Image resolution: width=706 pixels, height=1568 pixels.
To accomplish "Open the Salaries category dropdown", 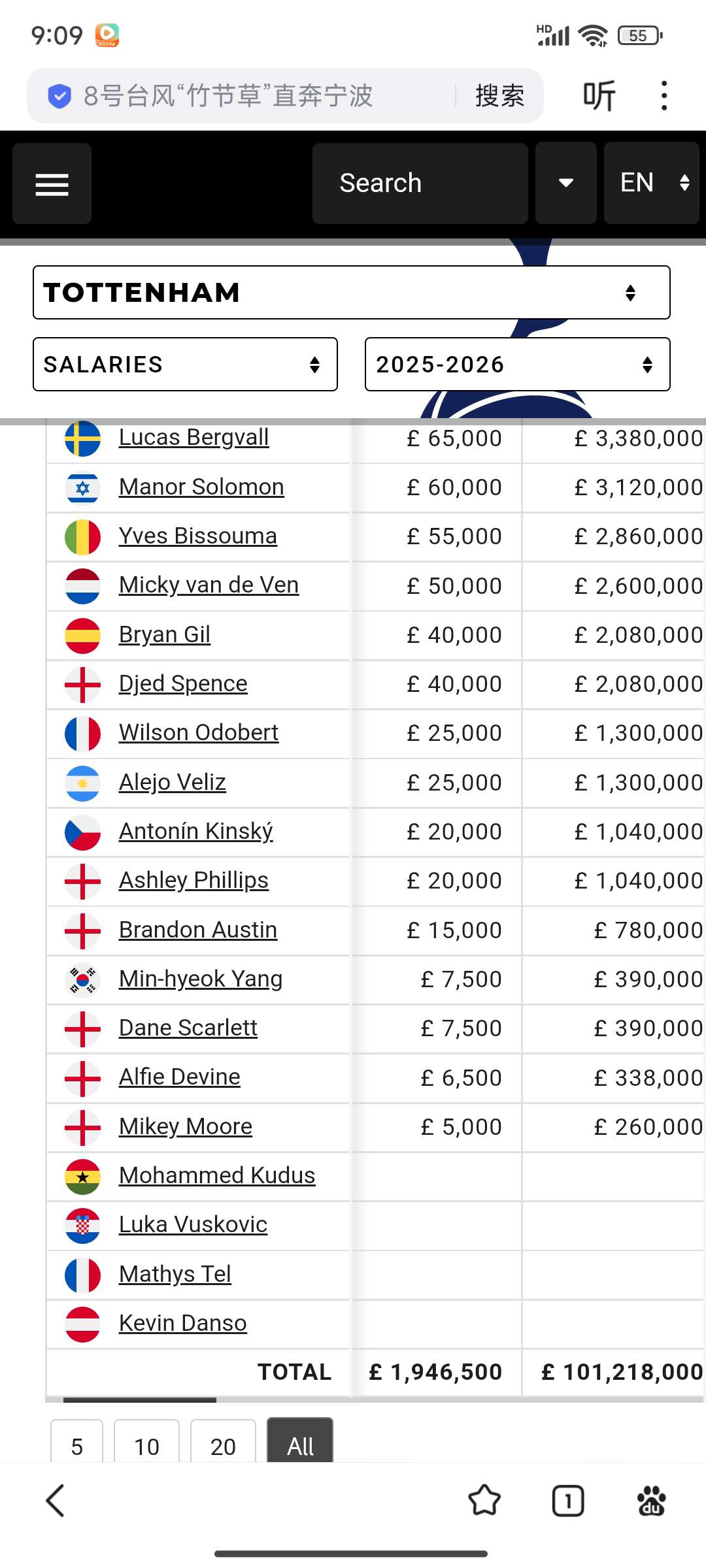I will click(x=185, y=365).
